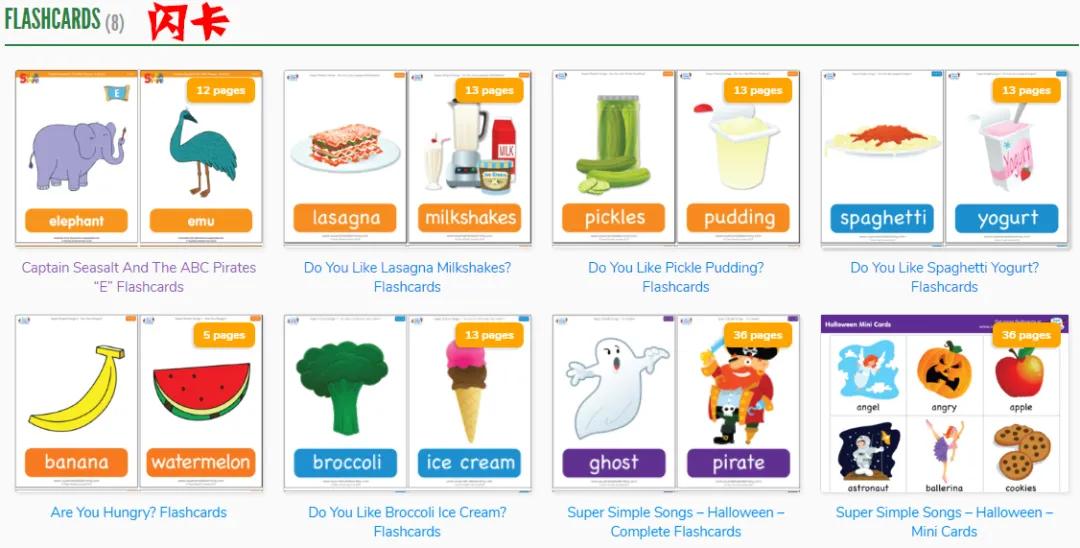Tap the elephant and emu flashcards thumbnail
This screenshot has width=1080, height=548.
click(139, 158)
